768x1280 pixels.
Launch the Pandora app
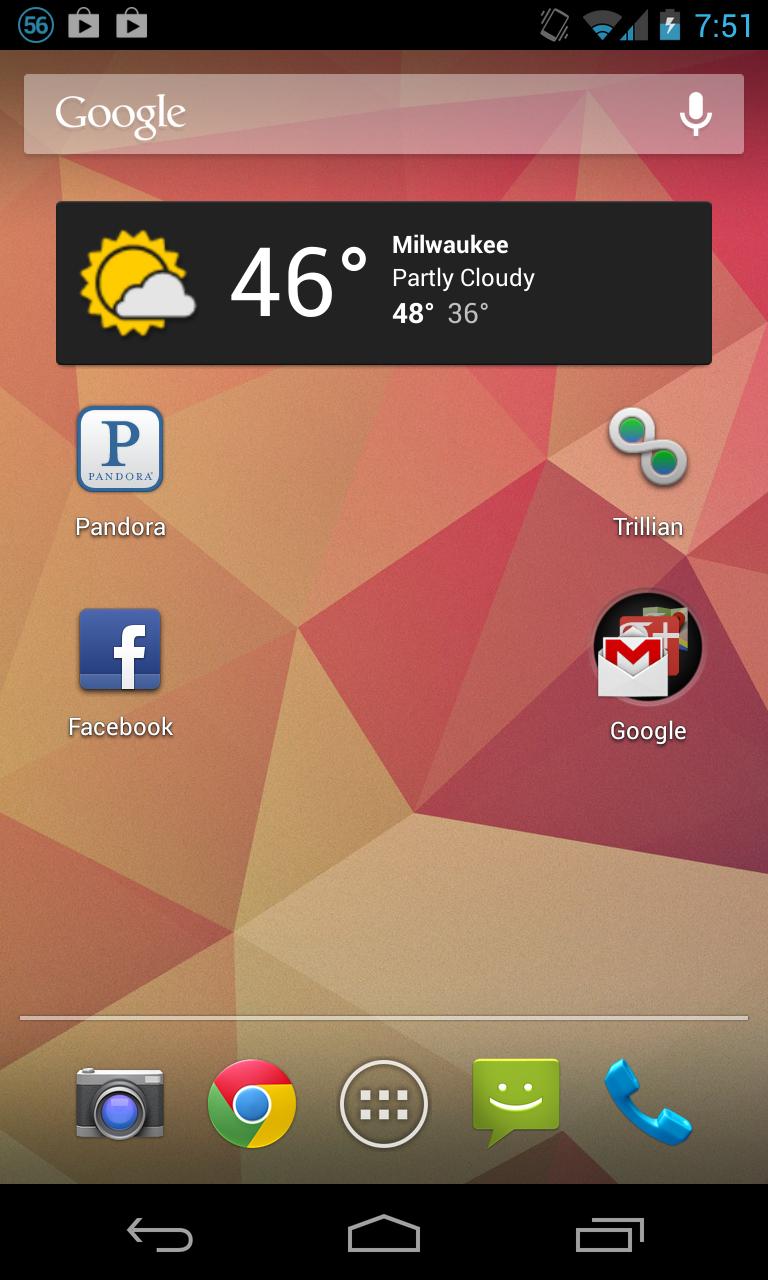(x=120, y=450)
